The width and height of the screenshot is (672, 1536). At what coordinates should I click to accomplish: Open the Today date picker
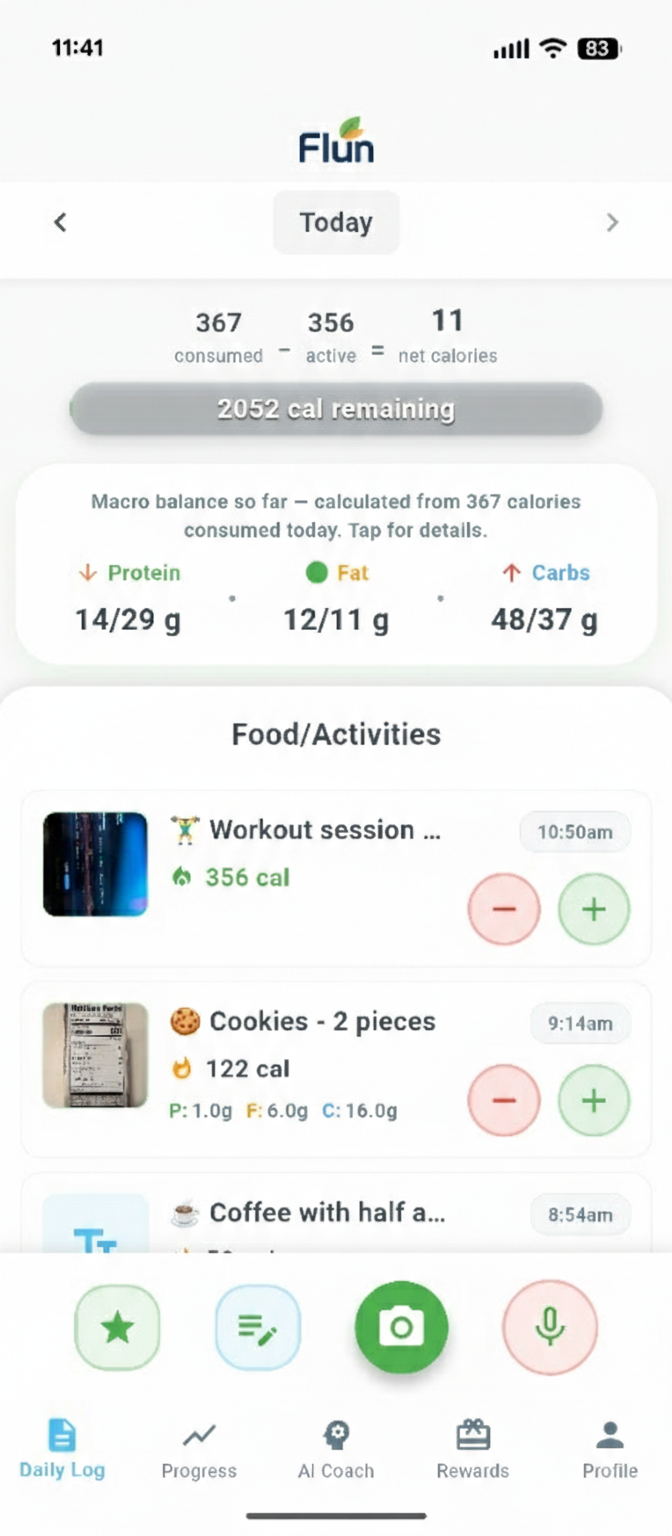click(x=336, y=222)
